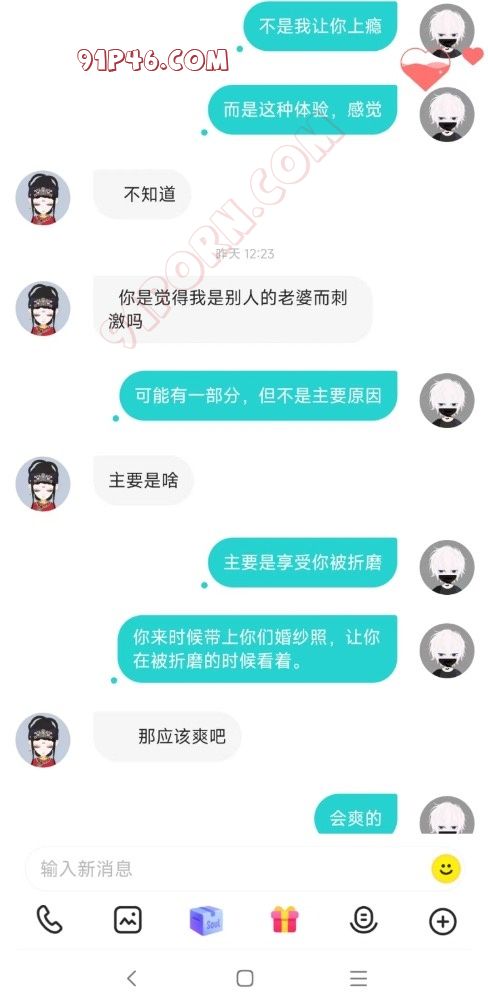Start a voice call
Image resolution: width=488 pixels, height=1000 pixels.
tap(49, 920)
